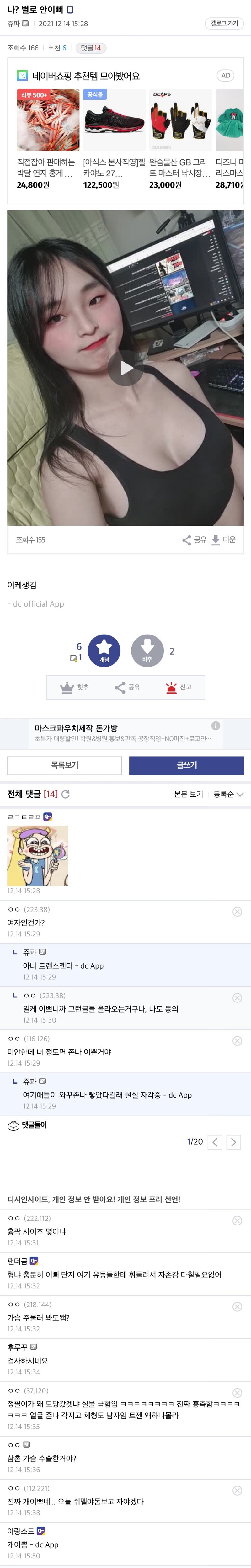
Task: Delete the comment 여자인건가?
Action: (x=237, y=911)
